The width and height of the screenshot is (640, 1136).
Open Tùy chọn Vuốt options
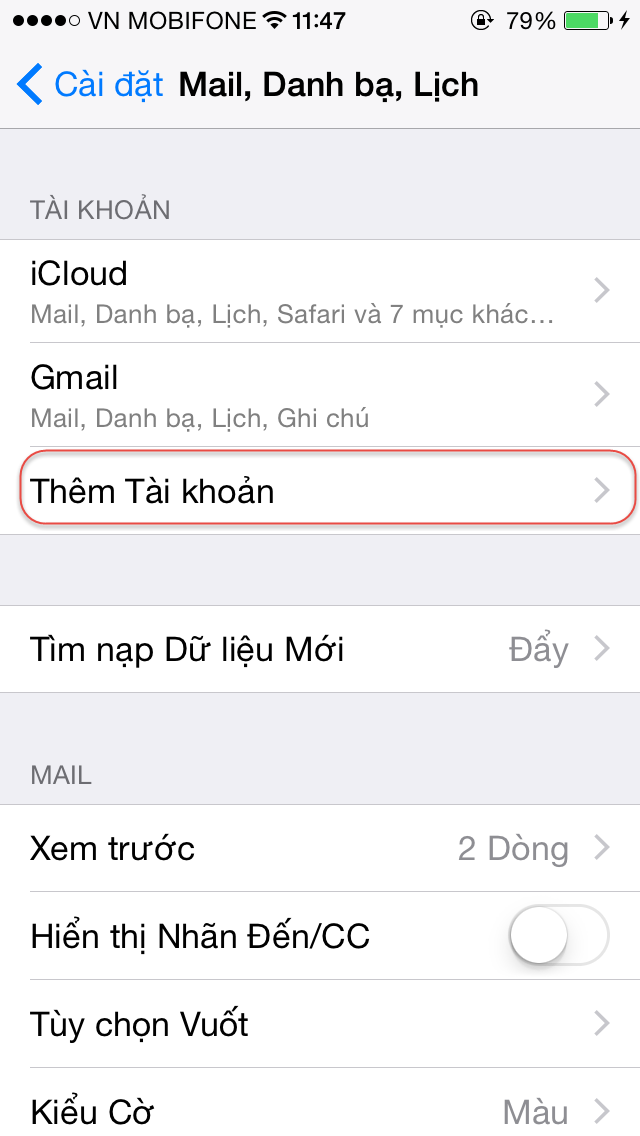[x=320, y=1024]
